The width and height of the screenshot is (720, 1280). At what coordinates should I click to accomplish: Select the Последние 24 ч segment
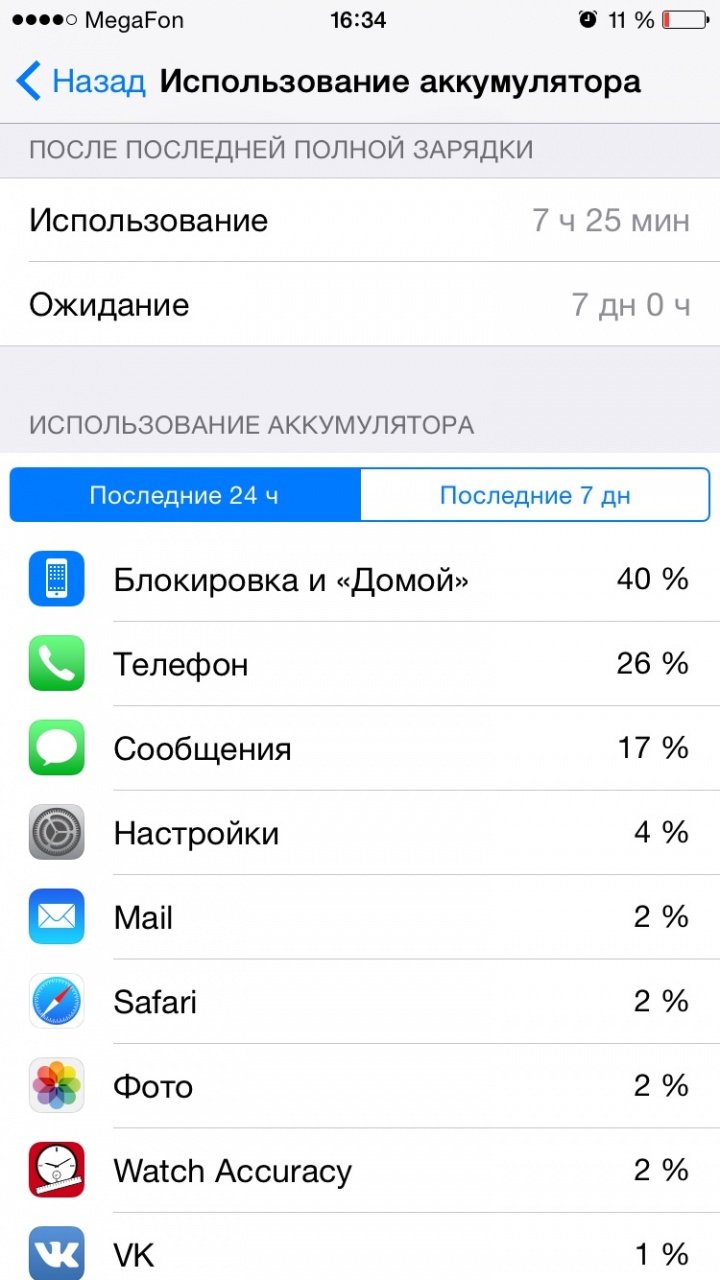click(x=185, y=495)
